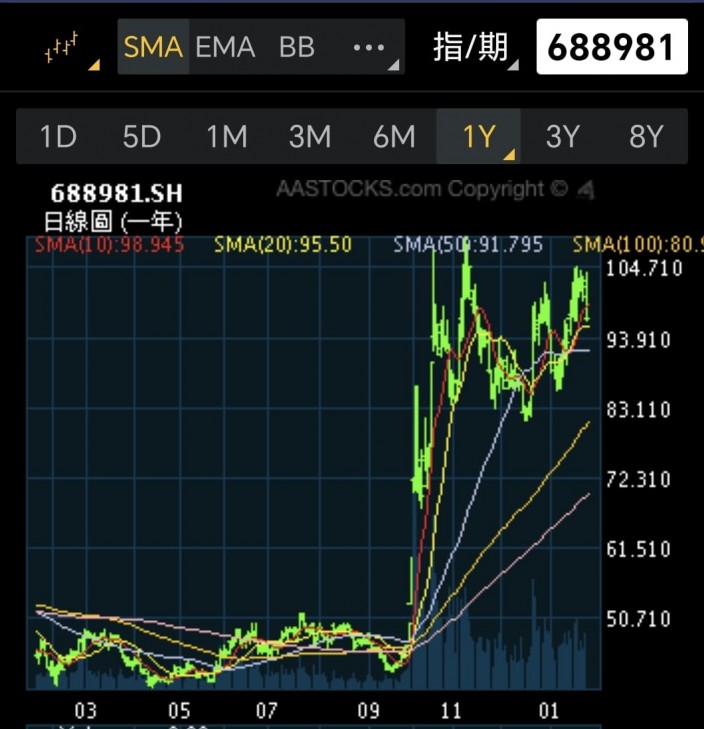This screenshot has height=729, width=704.
Task: Switch chart range to 1D
Action: point(58,136)
